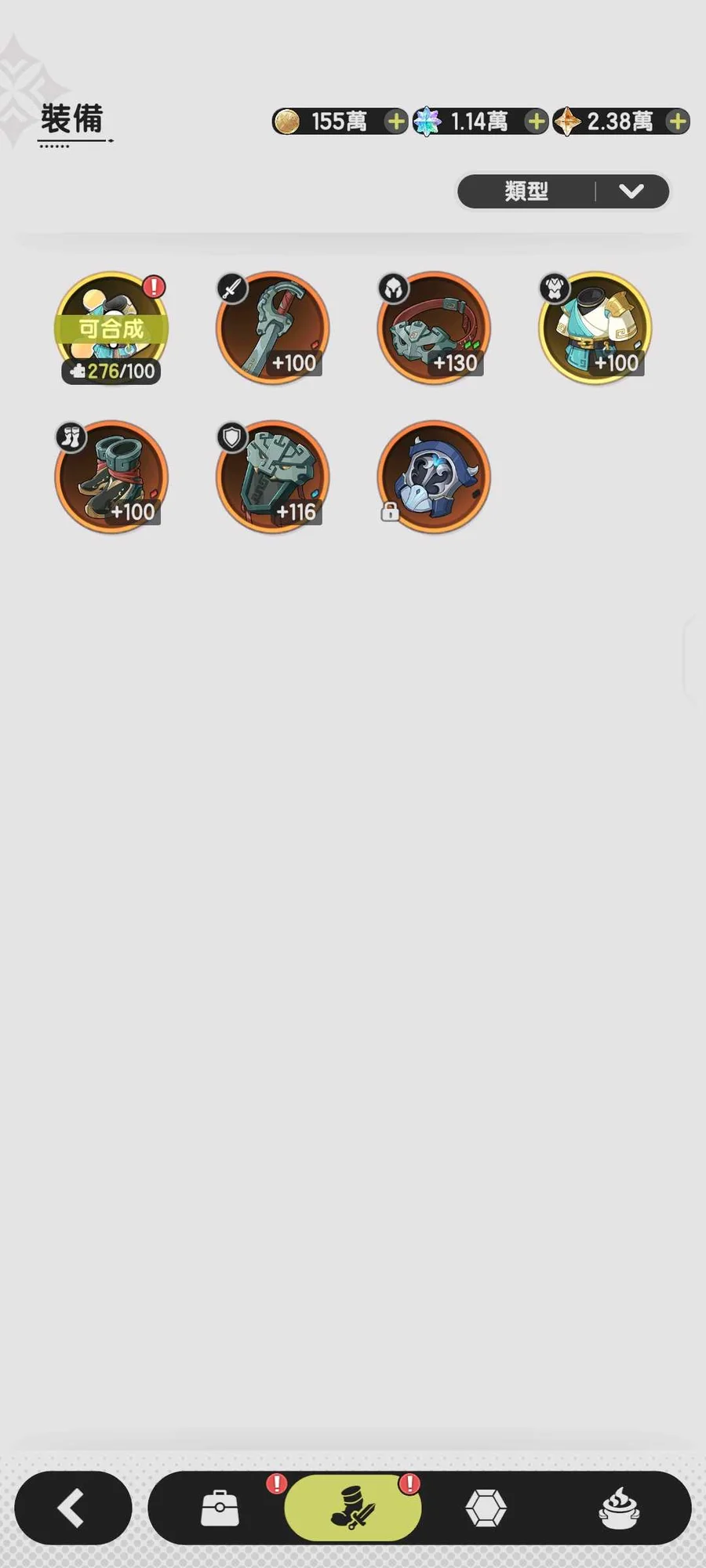706x1568 pixels.
Task: Select the +116 shield item
Action: pyautogui.click(x=272, y=477)
